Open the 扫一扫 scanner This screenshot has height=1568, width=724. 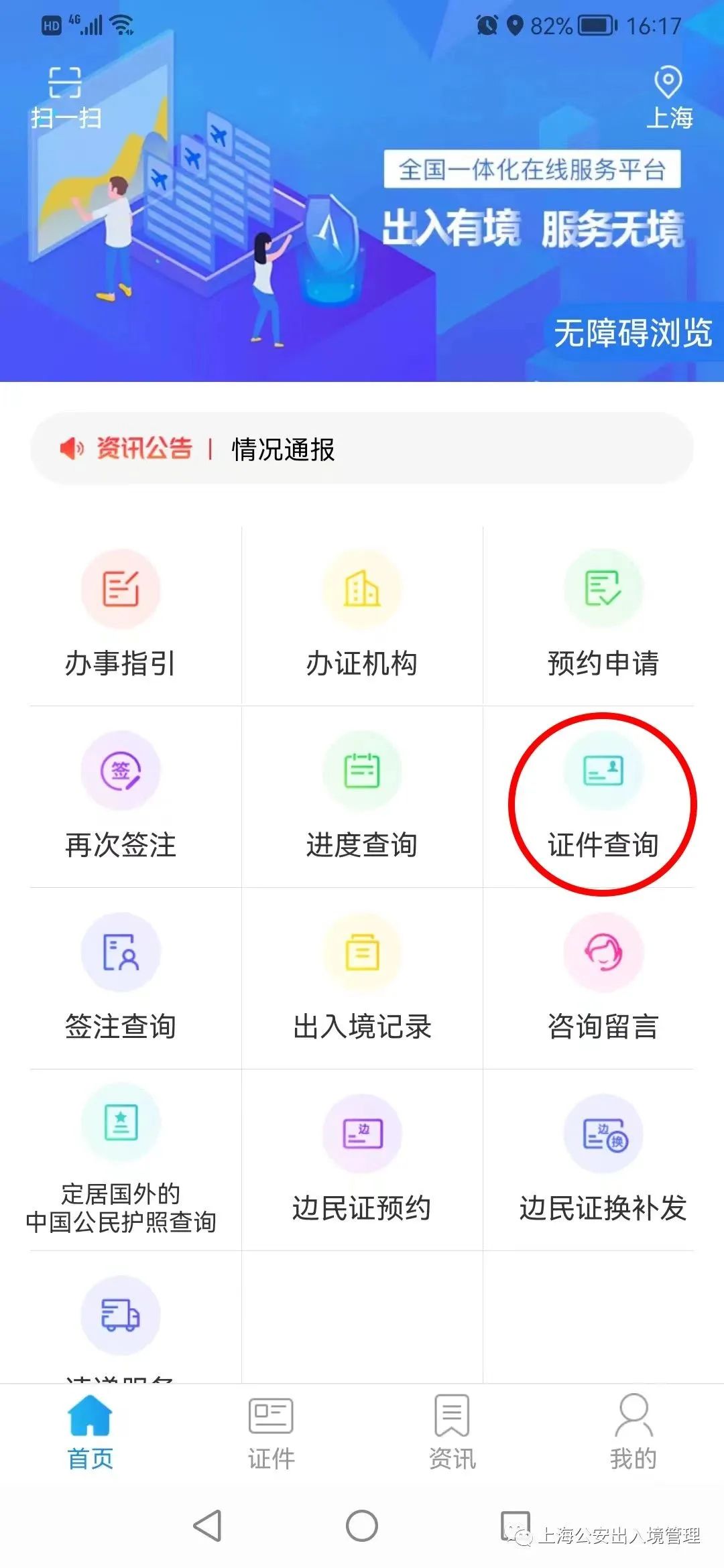65,97
